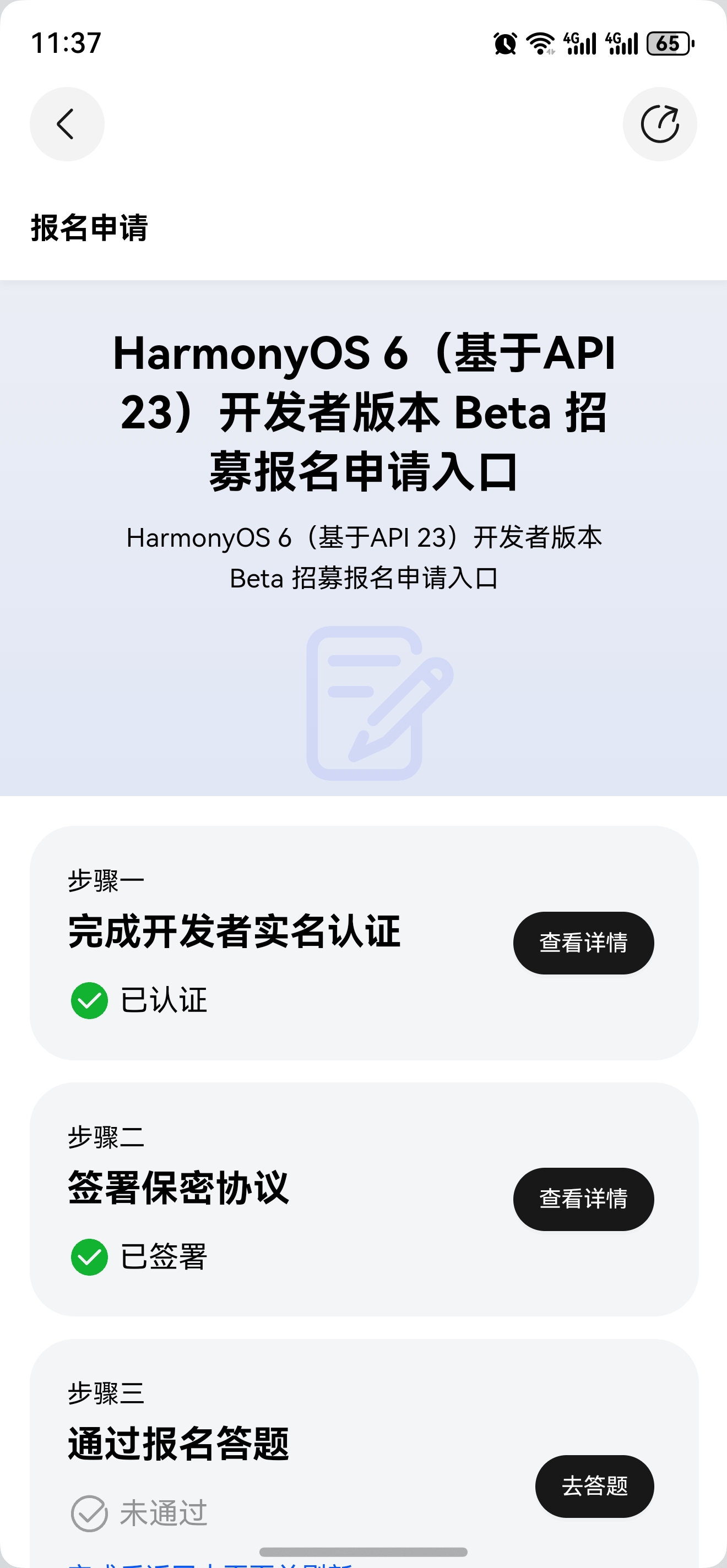727x1568 pixels.
Task: View details for 完成开发者实名认证
Action: 583,942
